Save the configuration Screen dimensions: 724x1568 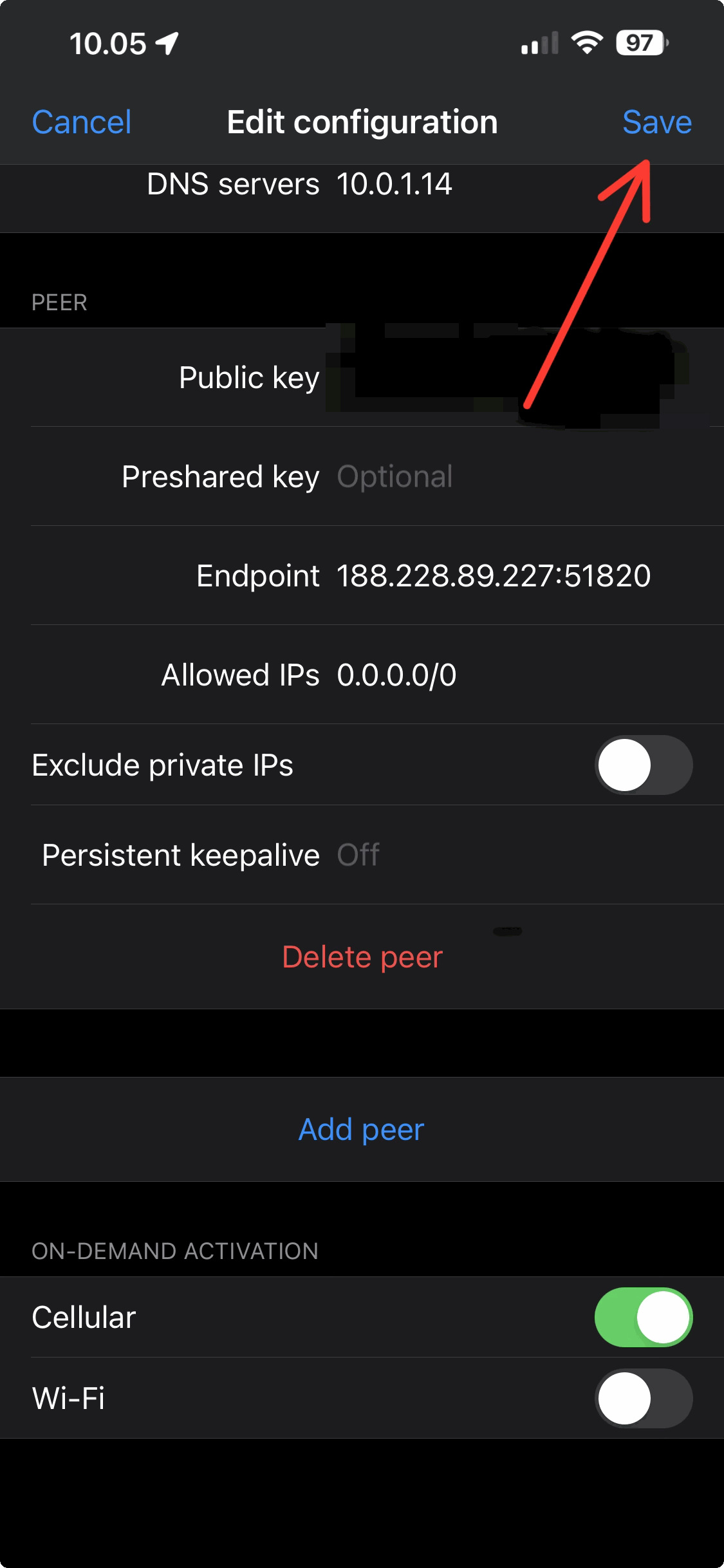(656, 122)
